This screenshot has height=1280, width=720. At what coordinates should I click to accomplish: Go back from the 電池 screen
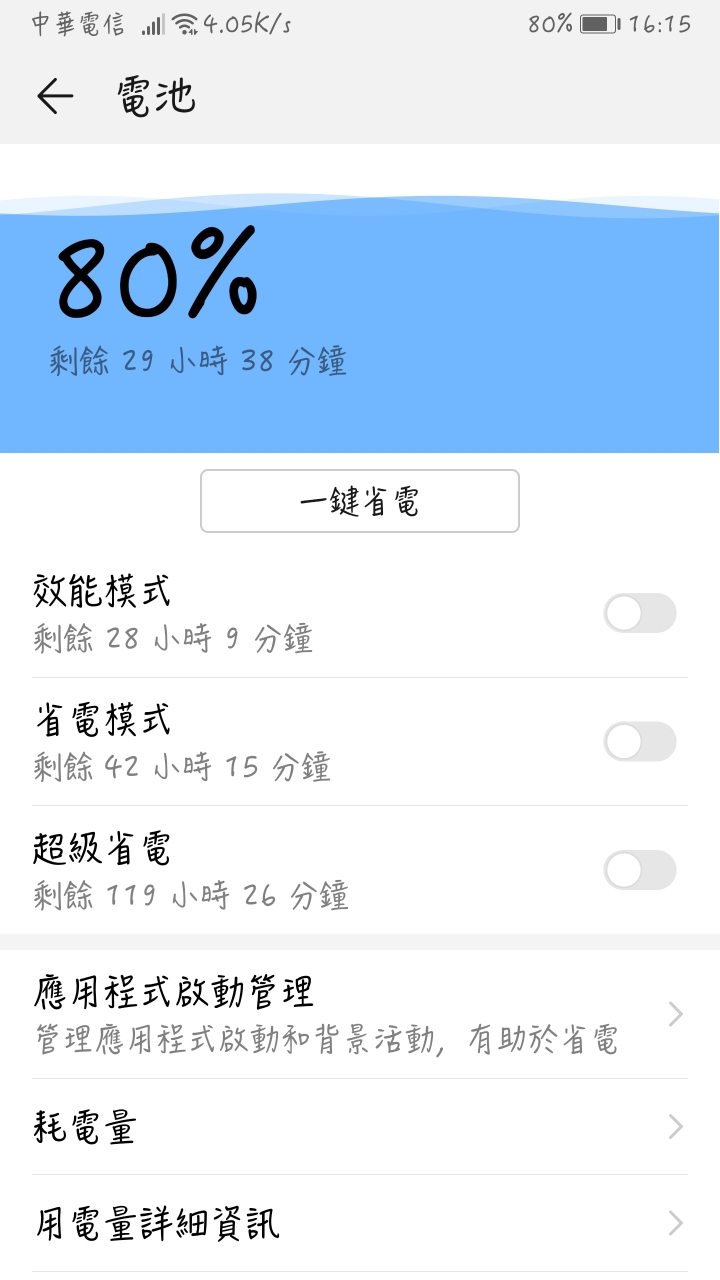pyautogui.click(x=55, y=96)
